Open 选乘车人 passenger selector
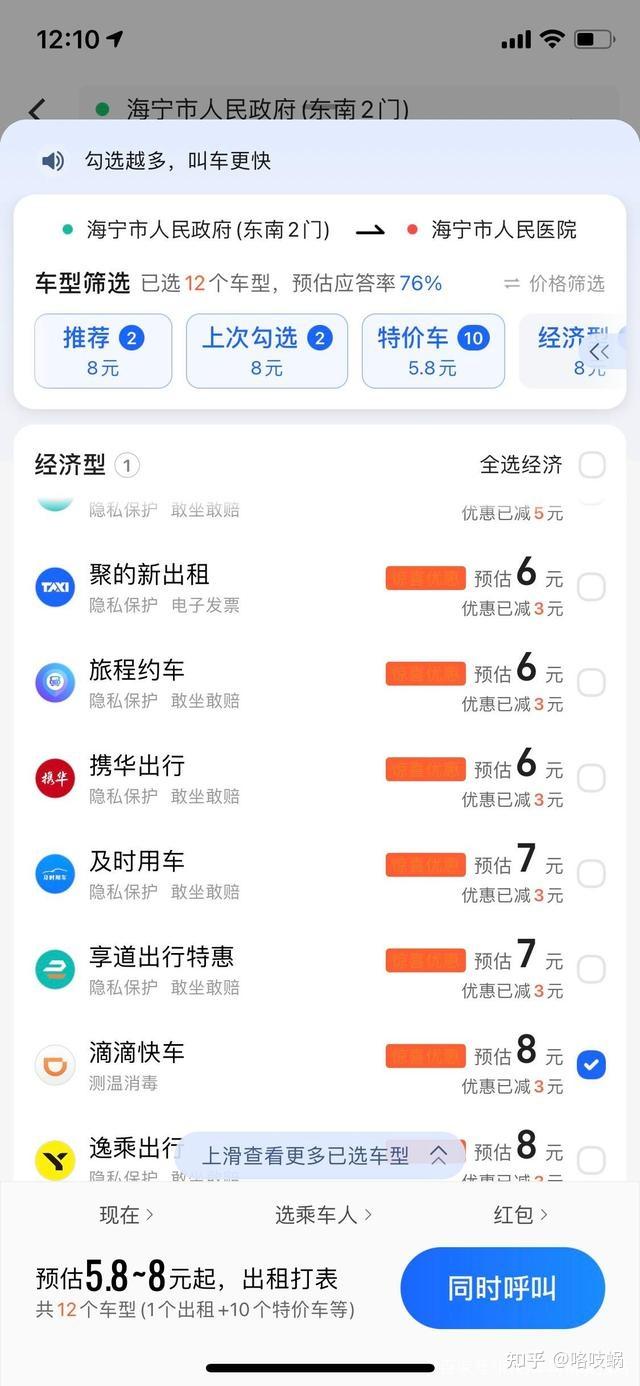Image resolution: width=640 pixels, height=1386 pixels. (323, 1215)
